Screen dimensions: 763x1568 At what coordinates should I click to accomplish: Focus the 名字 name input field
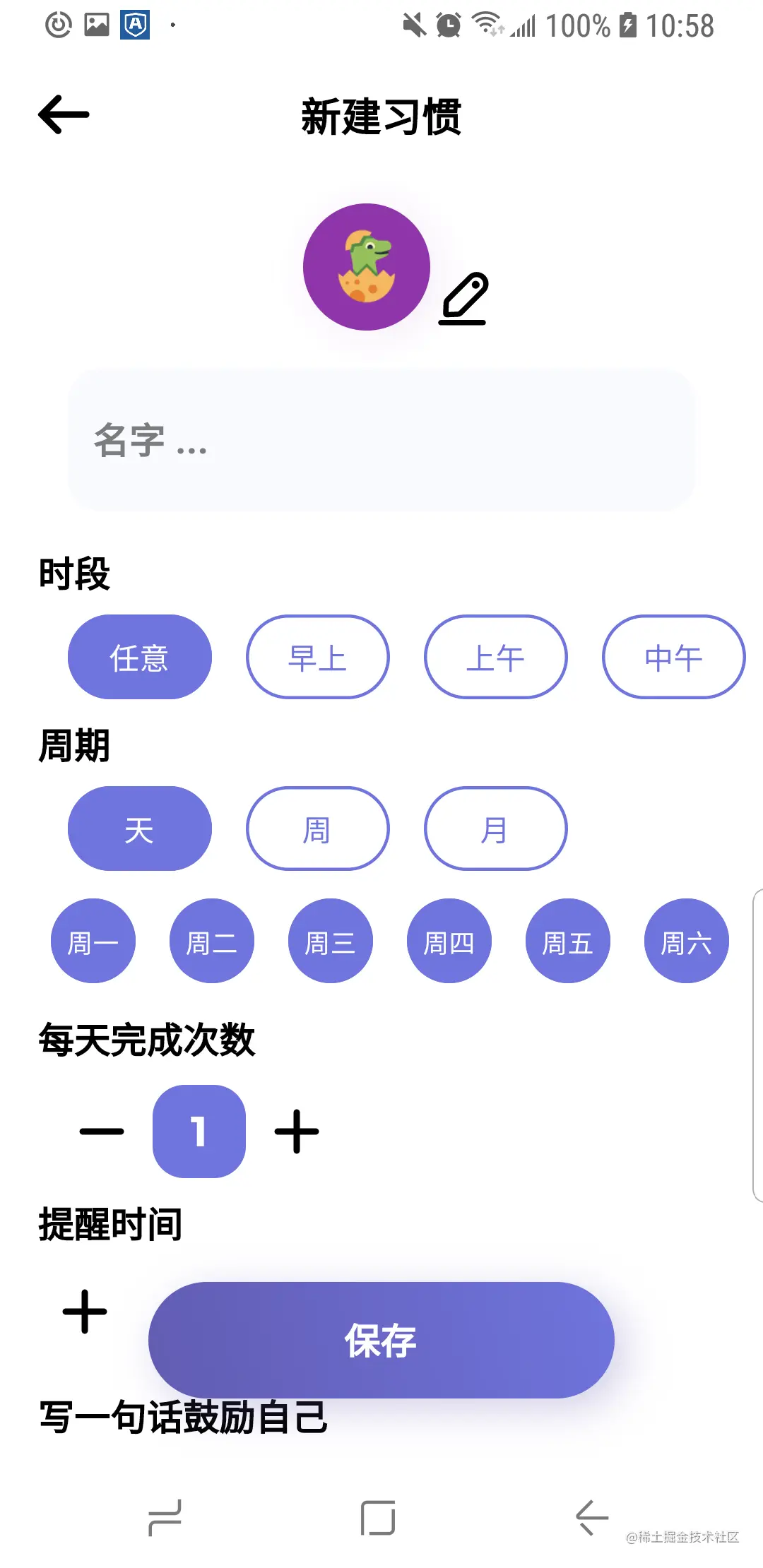point(381,440)
